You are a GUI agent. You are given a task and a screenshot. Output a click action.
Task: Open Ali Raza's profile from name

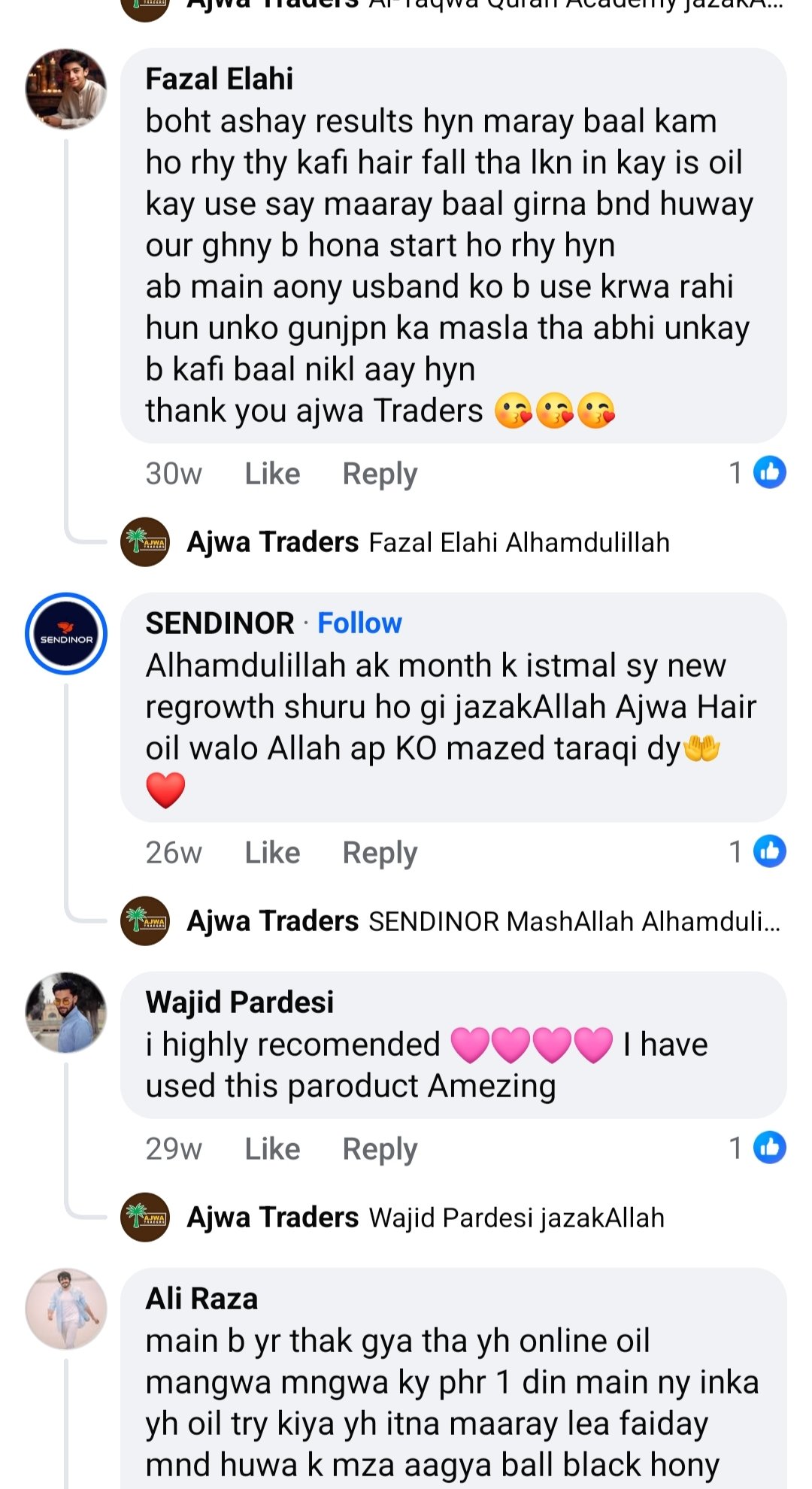tap(201, 1299)
